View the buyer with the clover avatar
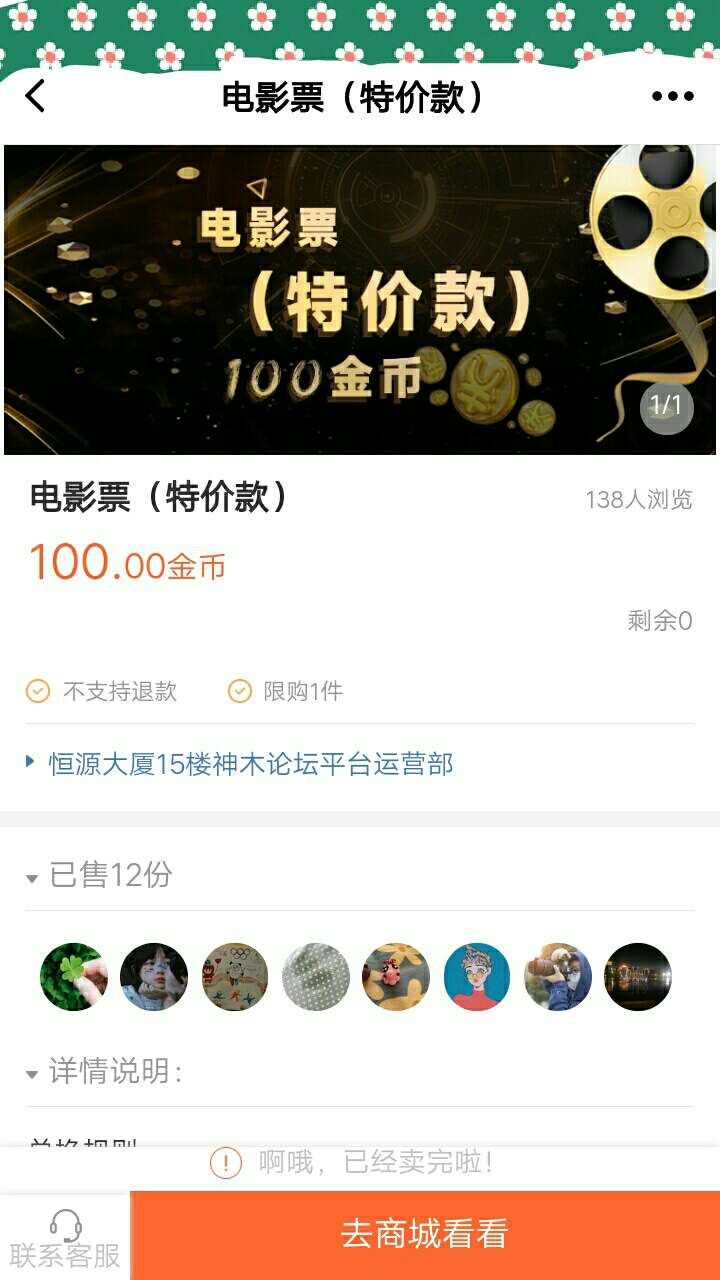This screenshot has height=1280, width=720. click(x=74, y=977)
